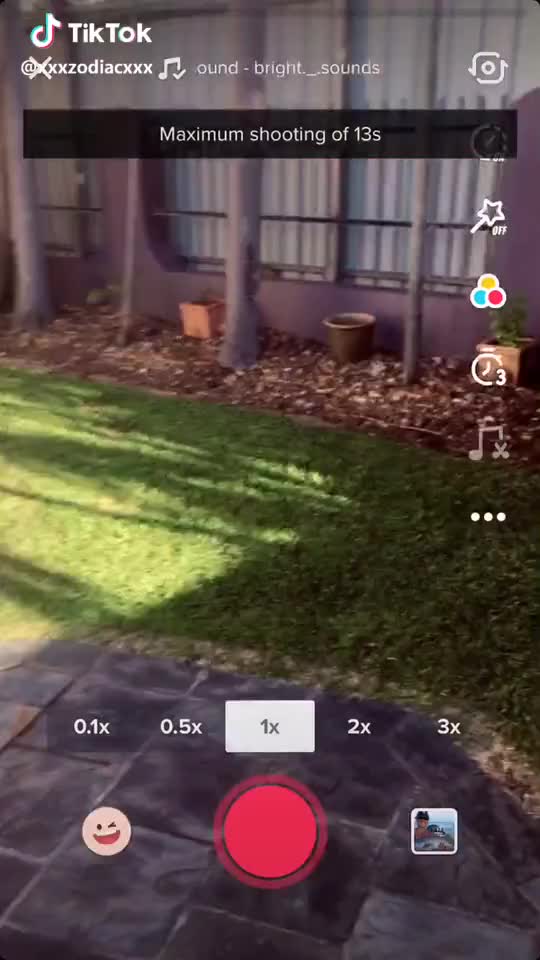Select 0.1x recording speed
Image resolution: width=540 pixels, height=960 pixels.
tap(91, 727)
